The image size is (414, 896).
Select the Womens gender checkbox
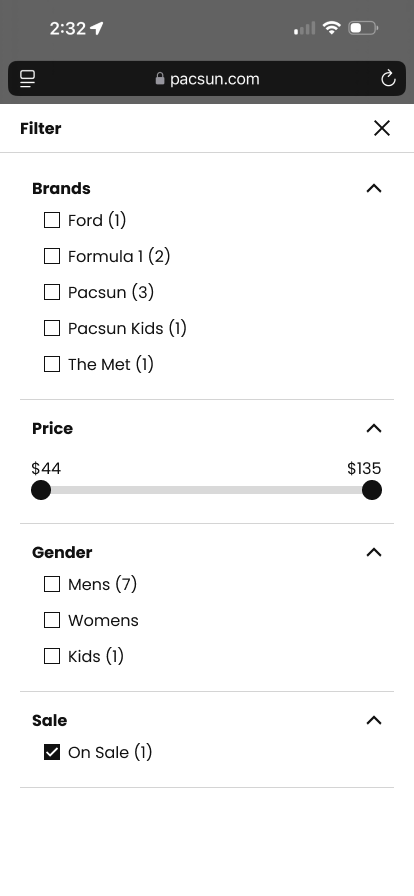[52, 620]
